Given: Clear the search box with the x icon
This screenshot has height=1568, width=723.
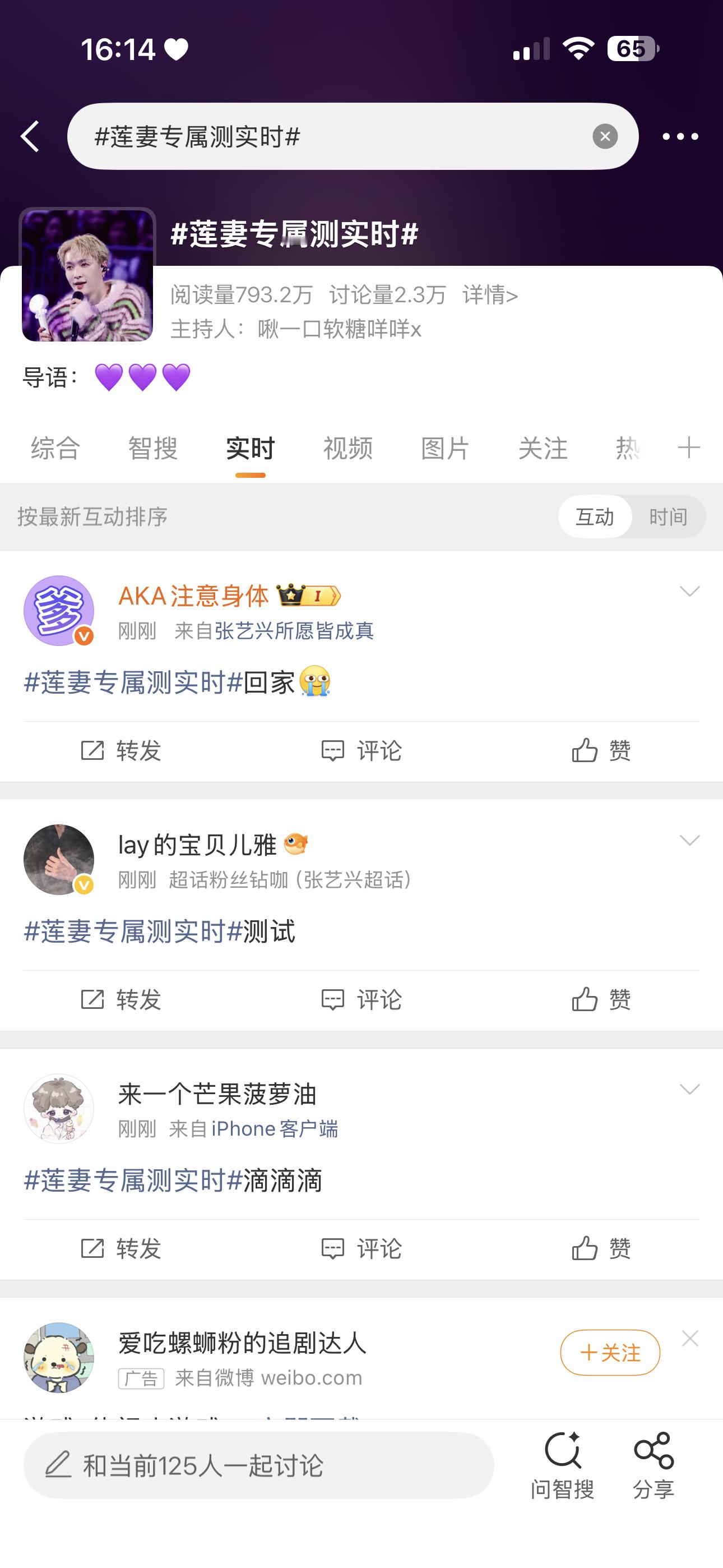Looking at the screenshot, I should (x=603, y=136).
